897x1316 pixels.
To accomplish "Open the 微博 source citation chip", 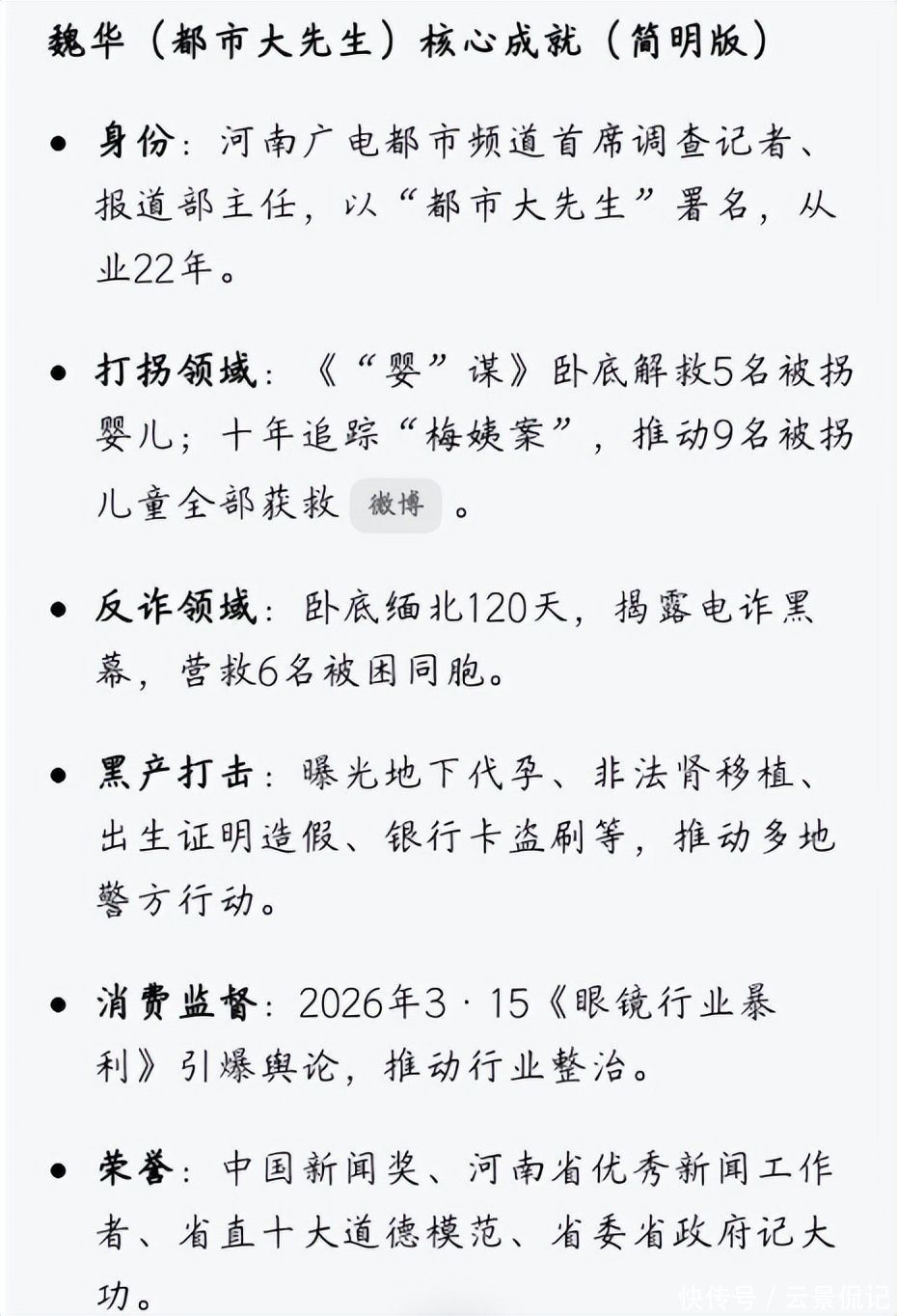I will pos(395,505).
